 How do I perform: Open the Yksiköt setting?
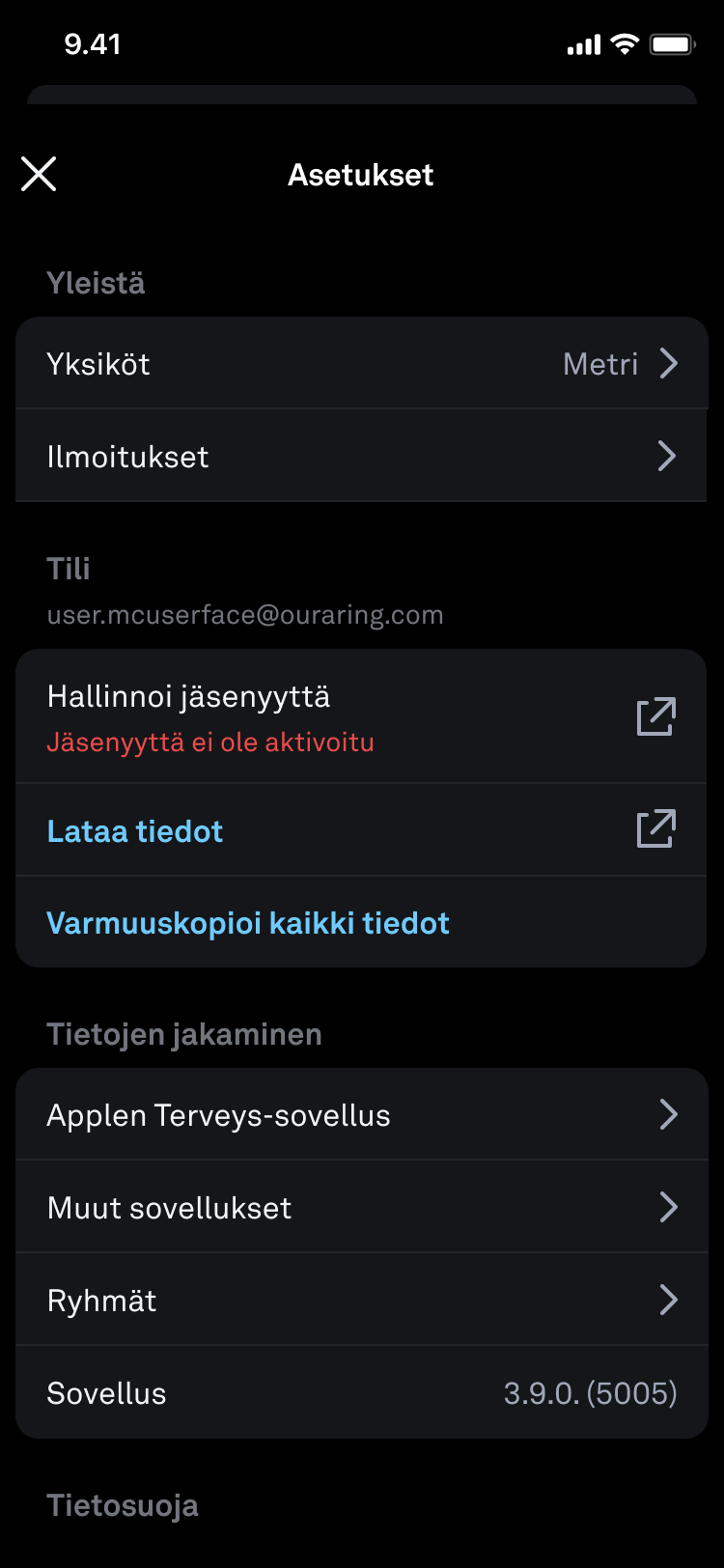(x=361, y=364)
